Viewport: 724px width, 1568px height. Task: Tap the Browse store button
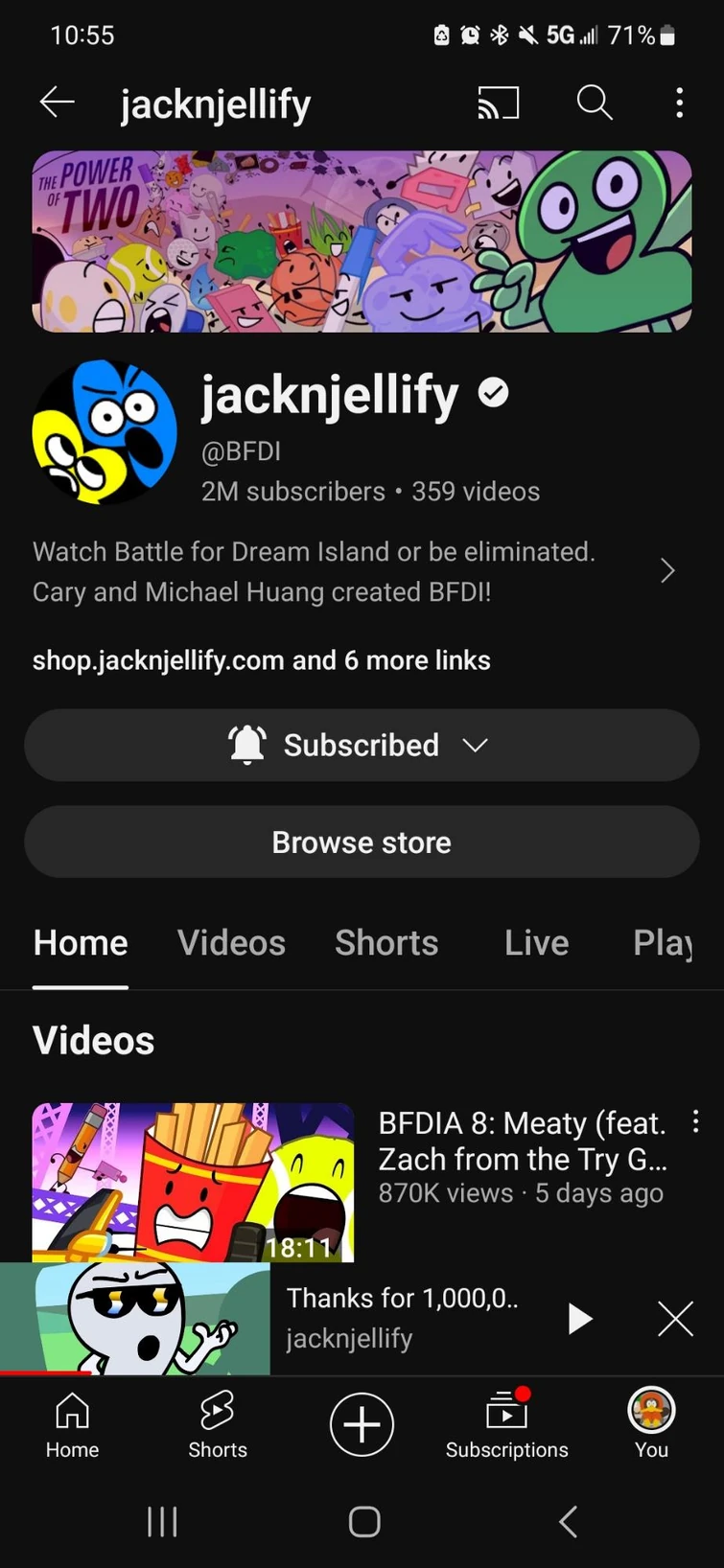click(x=362, y=842)
